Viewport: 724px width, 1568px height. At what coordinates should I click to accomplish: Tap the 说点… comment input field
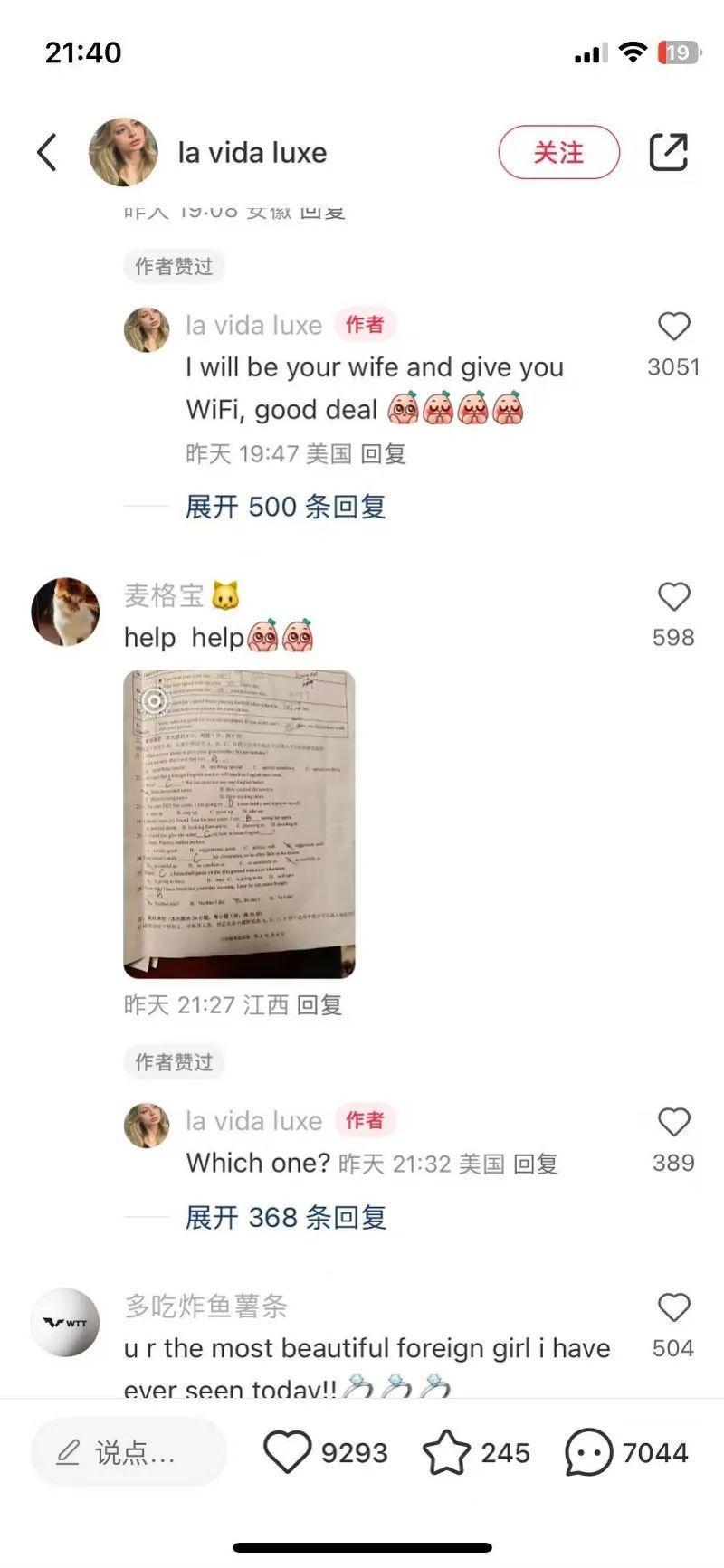click(x=129, y=1452)
